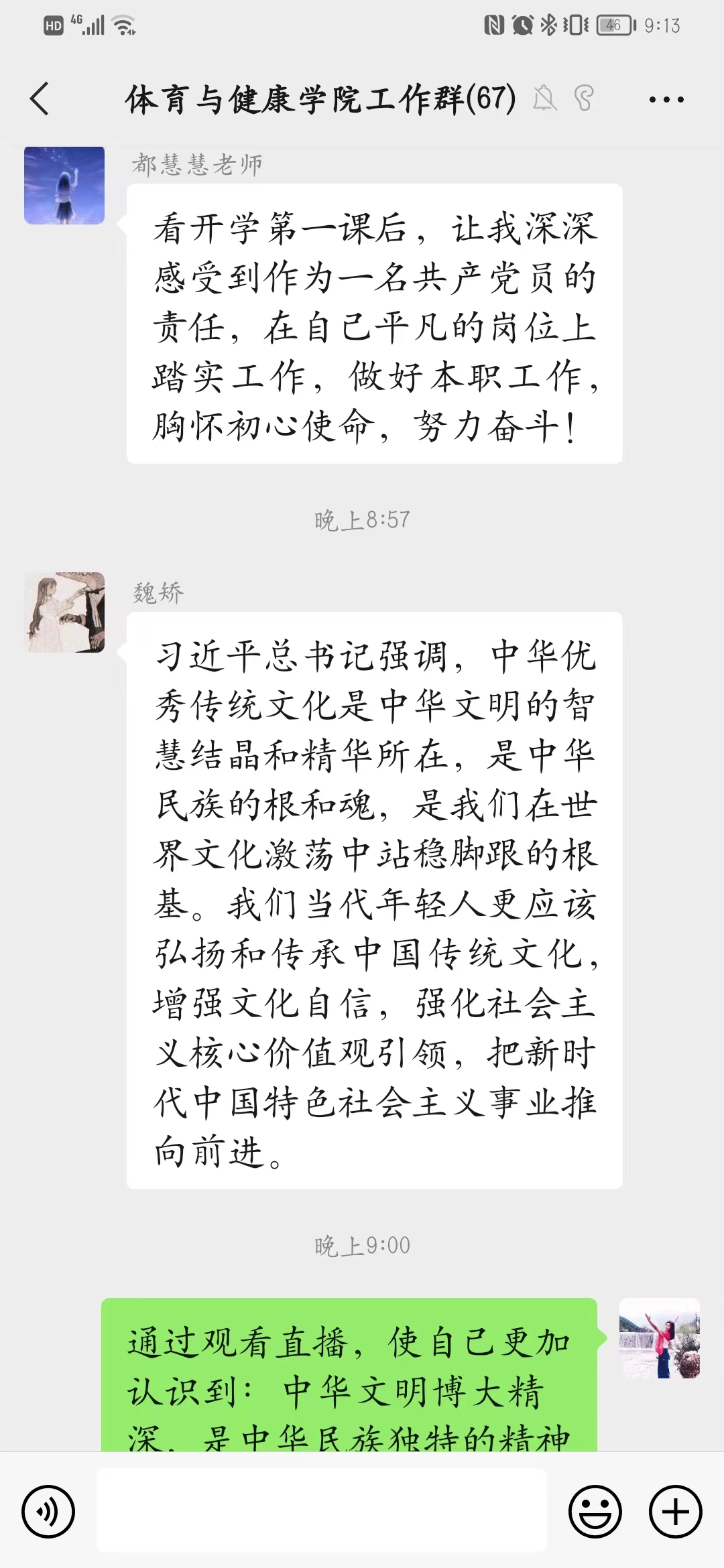724x1568 pixels.
Task: Open the emoji sticker panel
Action: [595, 1512]
